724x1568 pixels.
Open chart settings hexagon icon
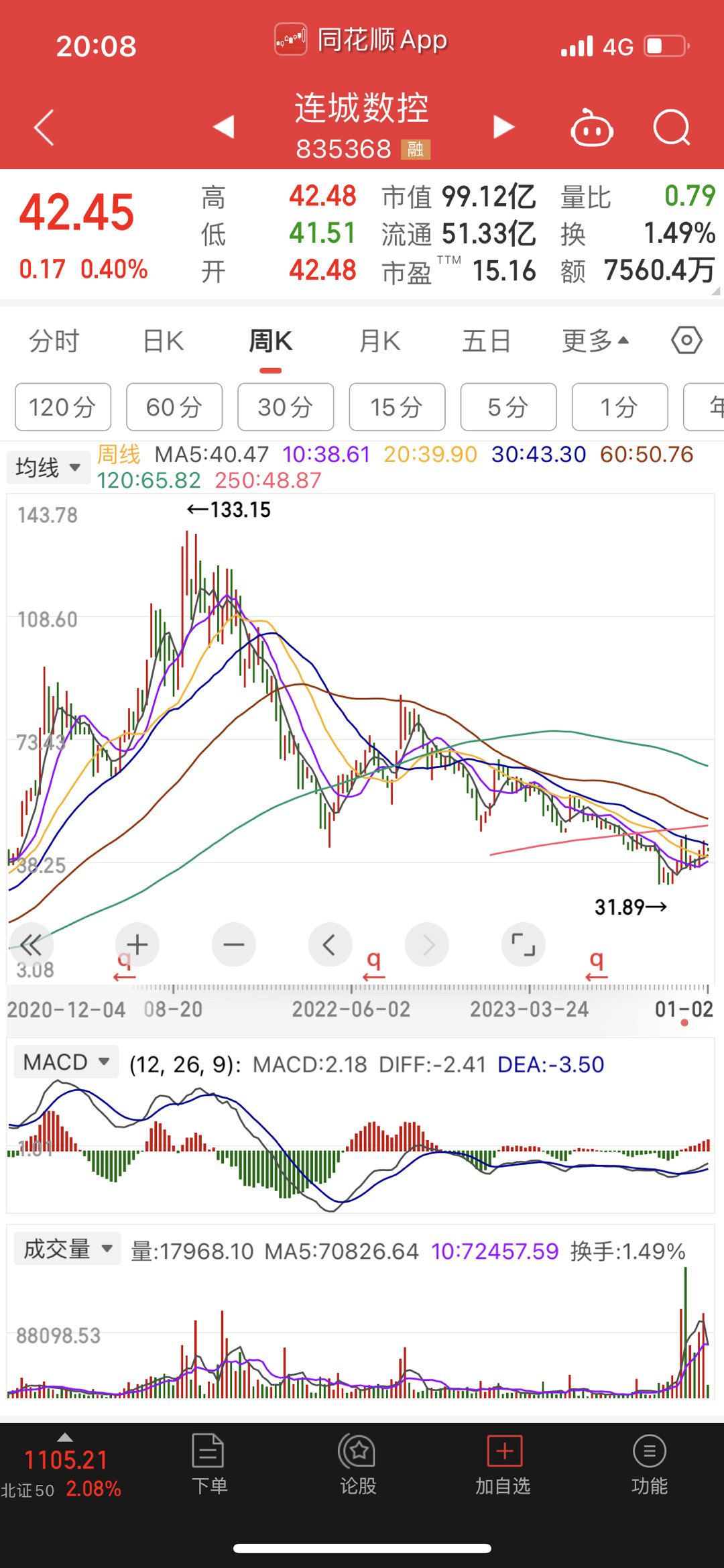pyautogui.click(x=686, y=341)
